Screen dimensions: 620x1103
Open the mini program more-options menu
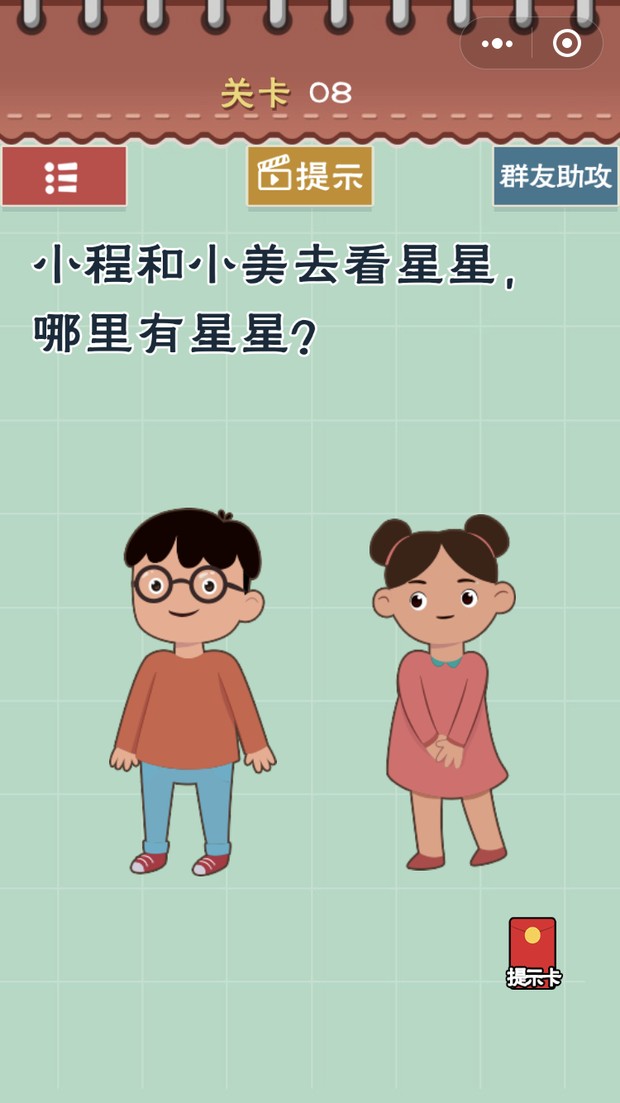(x=497, y=43)
